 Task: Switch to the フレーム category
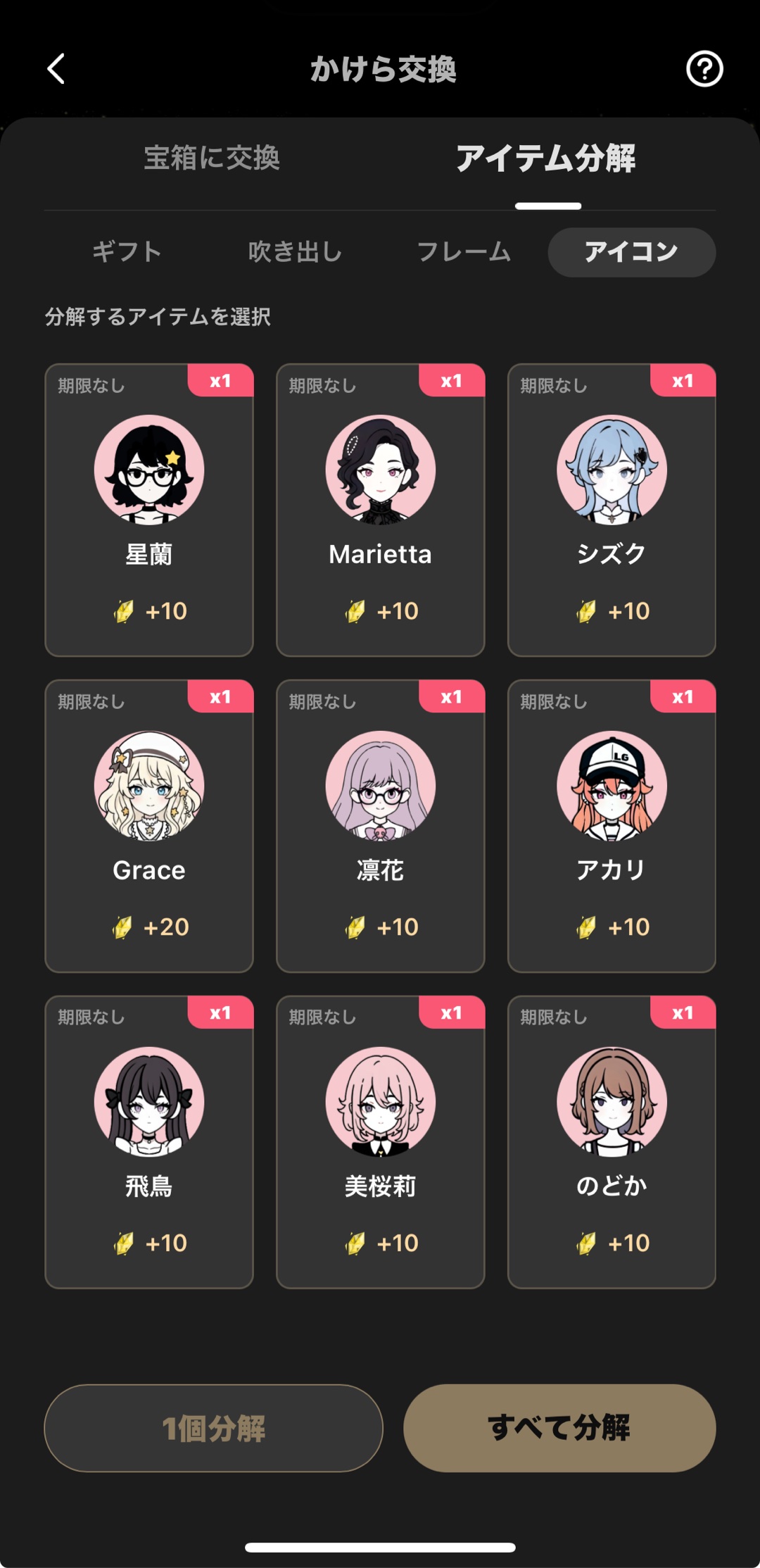tap(464, 252)
